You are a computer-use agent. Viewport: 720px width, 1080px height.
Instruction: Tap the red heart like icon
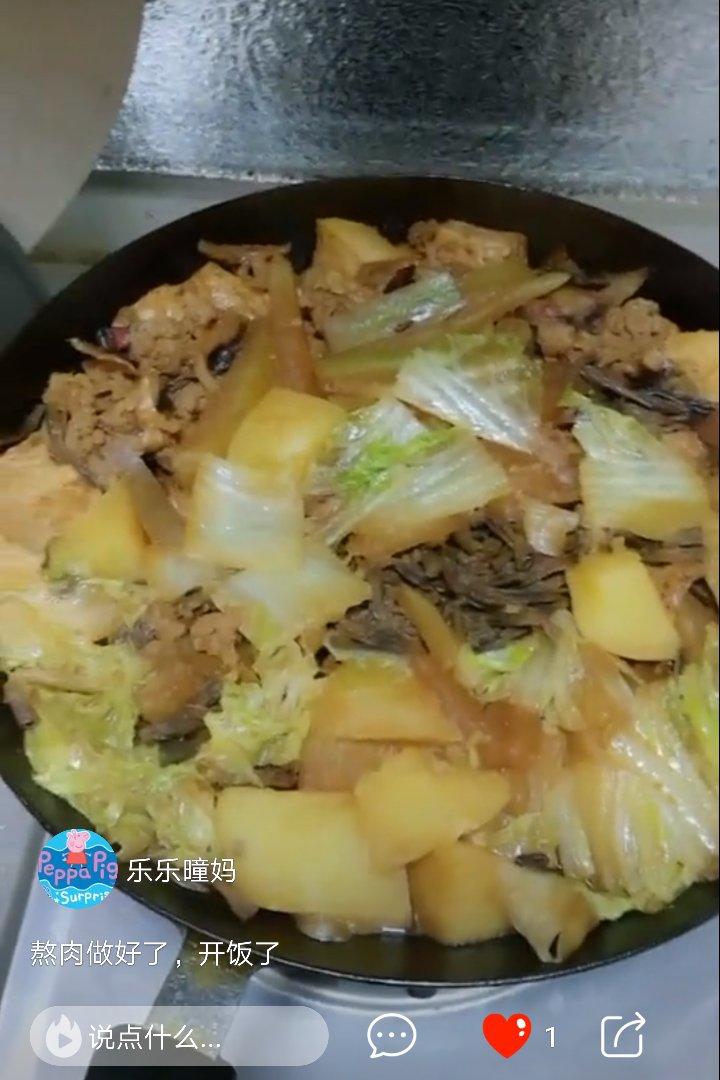(506, 1035)
